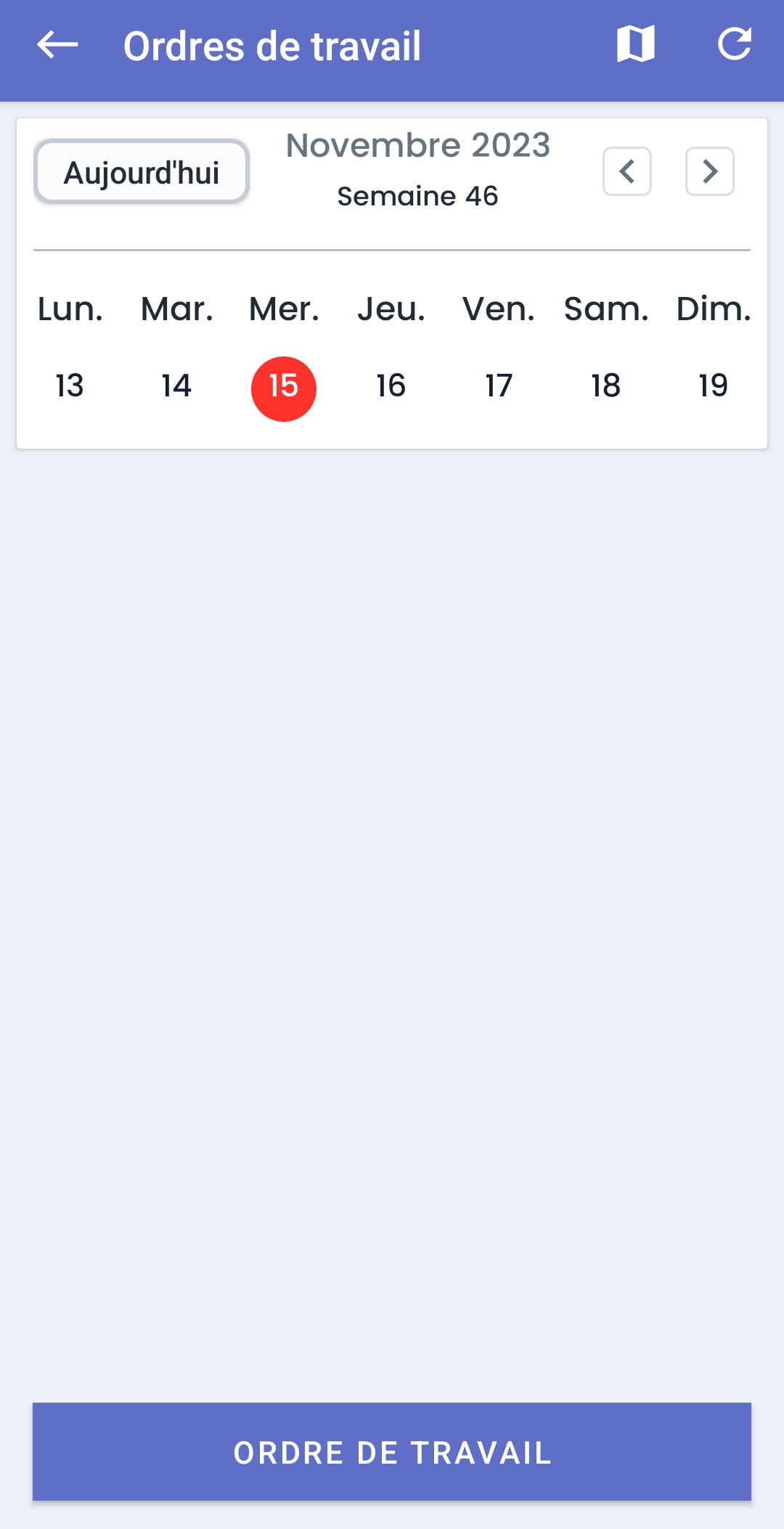Open the map view icon
Screen dimensions: 784x1529
[x=636, y=44]
